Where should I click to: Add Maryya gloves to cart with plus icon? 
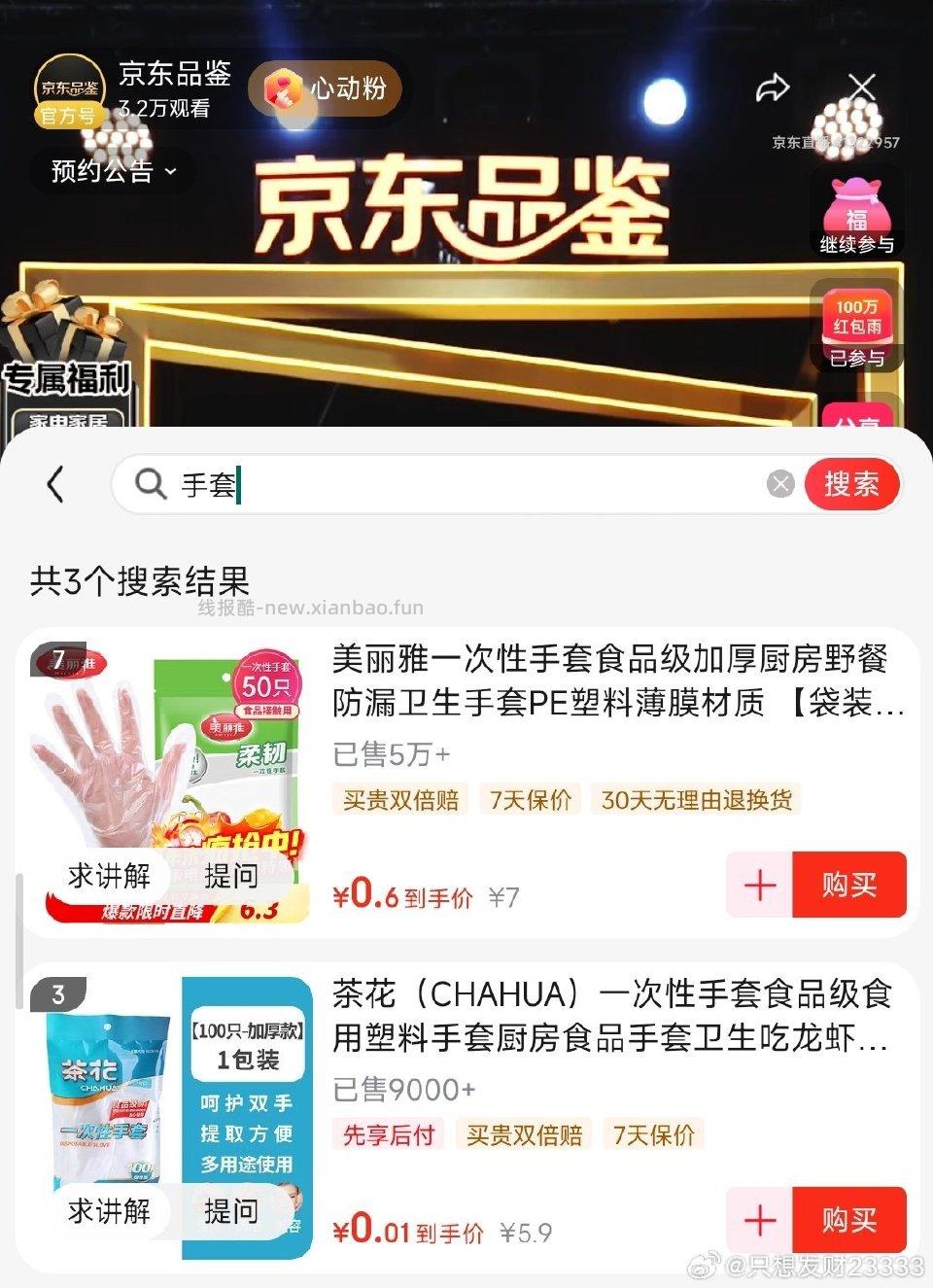[757, 885]
